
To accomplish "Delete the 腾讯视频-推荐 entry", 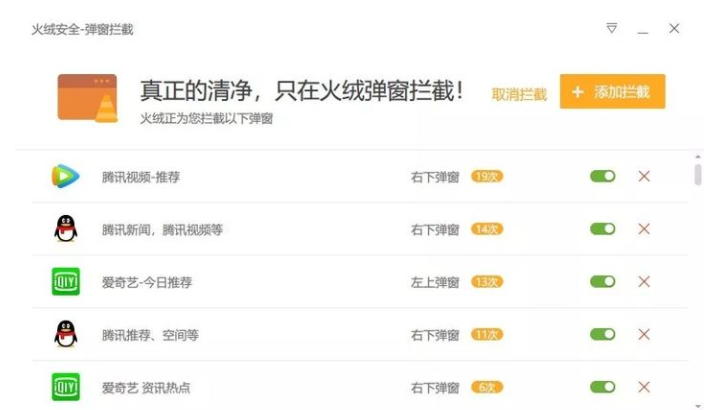I will coord(644,177).
